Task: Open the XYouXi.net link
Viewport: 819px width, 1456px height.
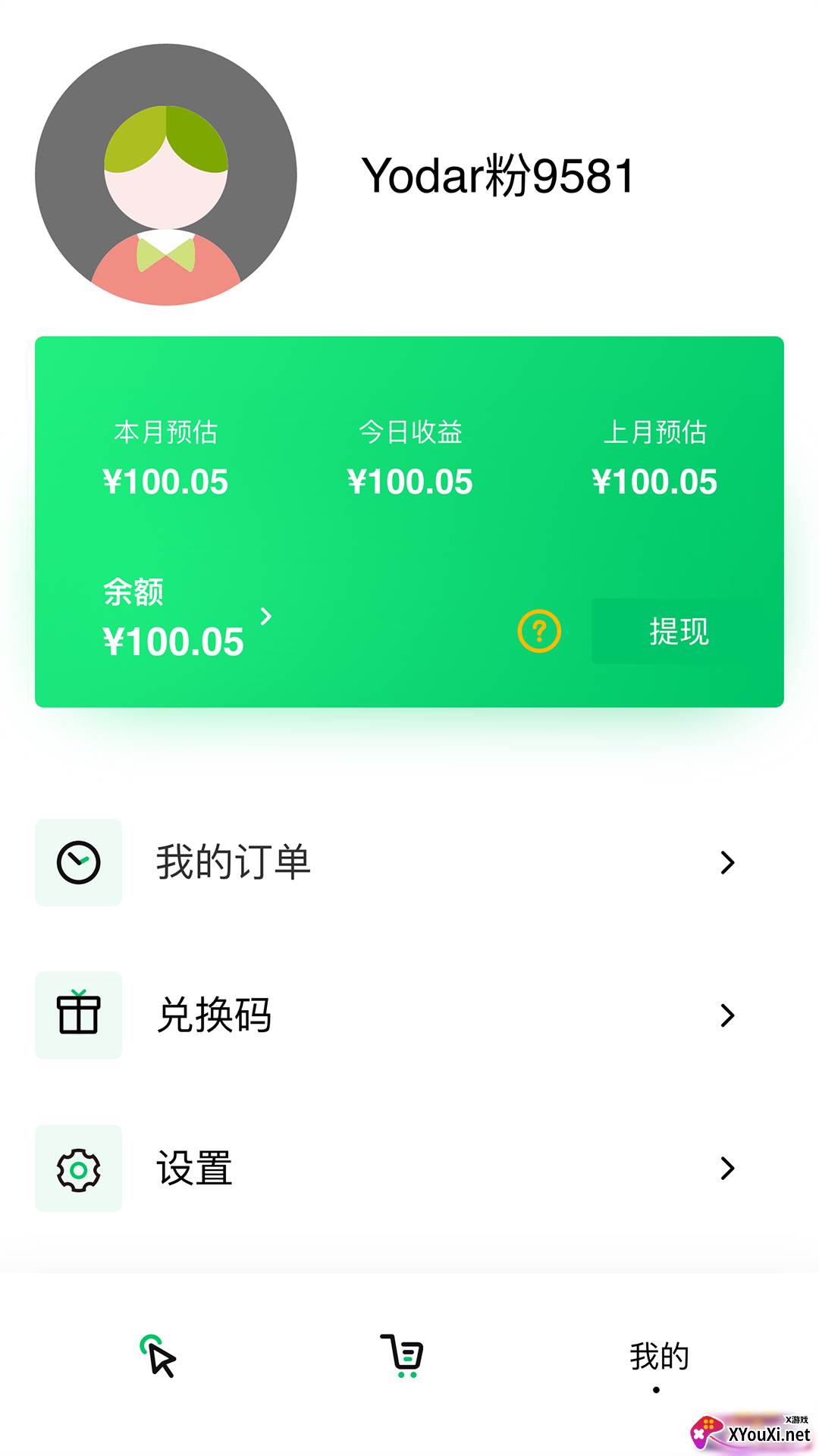Action: pos(768,1433)
